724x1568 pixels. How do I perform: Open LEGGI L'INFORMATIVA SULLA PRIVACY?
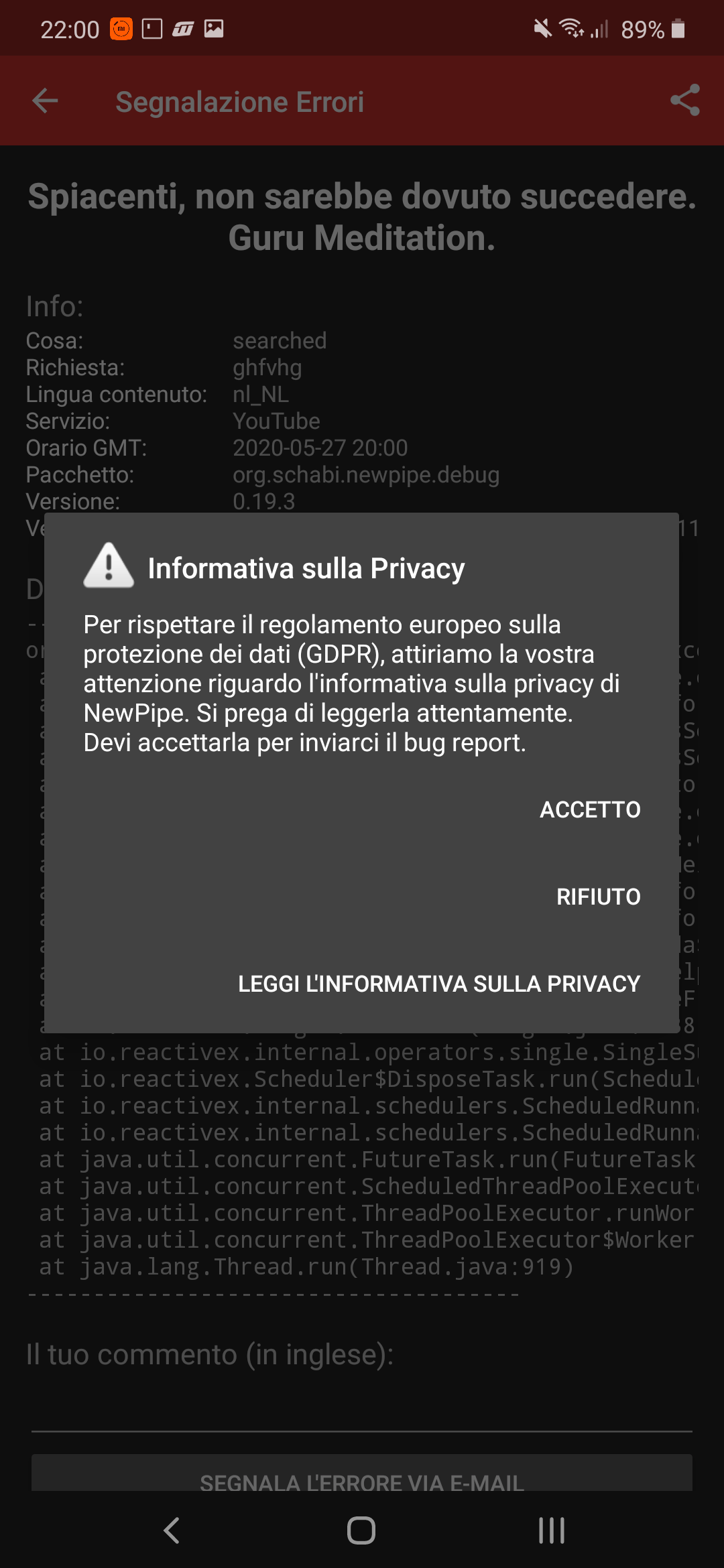pyautogui.click(x=438, y=984)
